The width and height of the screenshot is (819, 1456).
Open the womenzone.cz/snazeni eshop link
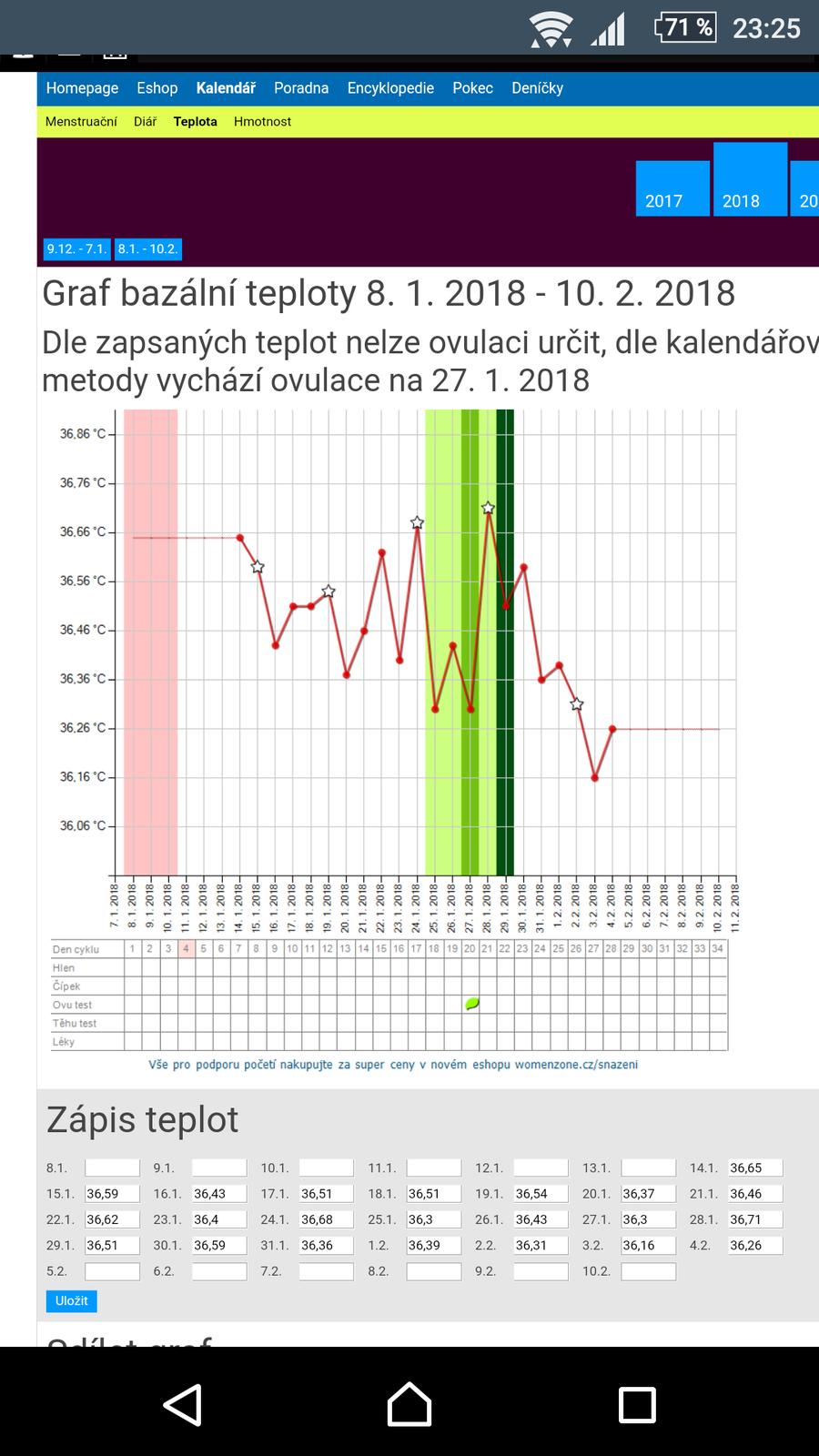tap(576, 1064)
